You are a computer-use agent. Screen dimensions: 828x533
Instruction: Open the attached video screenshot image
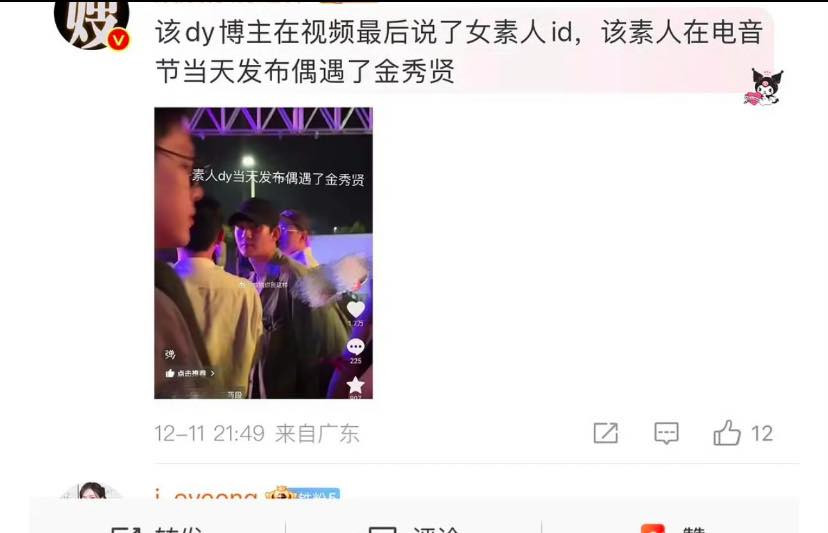pyautogui.click(x=263, y=253)
